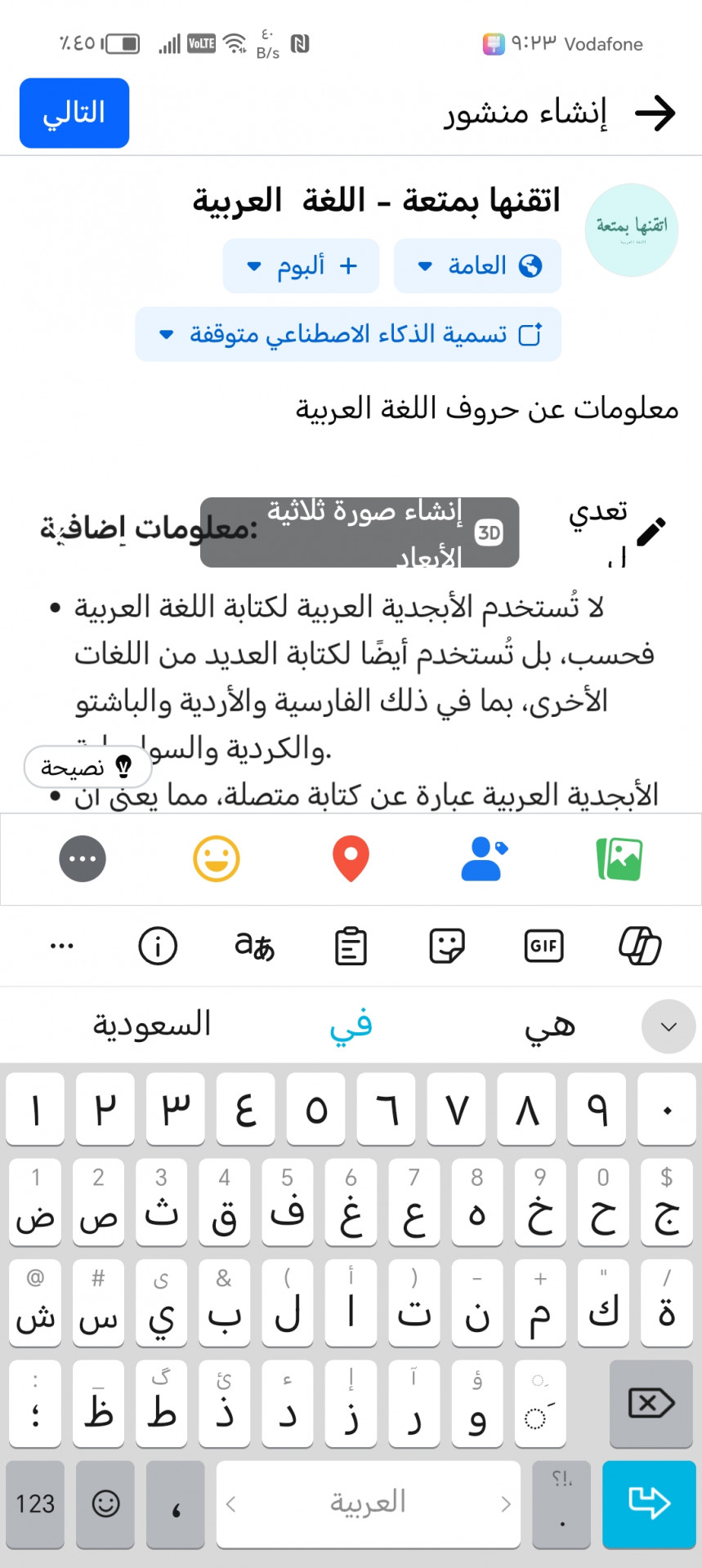
Task: Tag people using the person icon
Action: pyautogui.click(x=484, y=859)
